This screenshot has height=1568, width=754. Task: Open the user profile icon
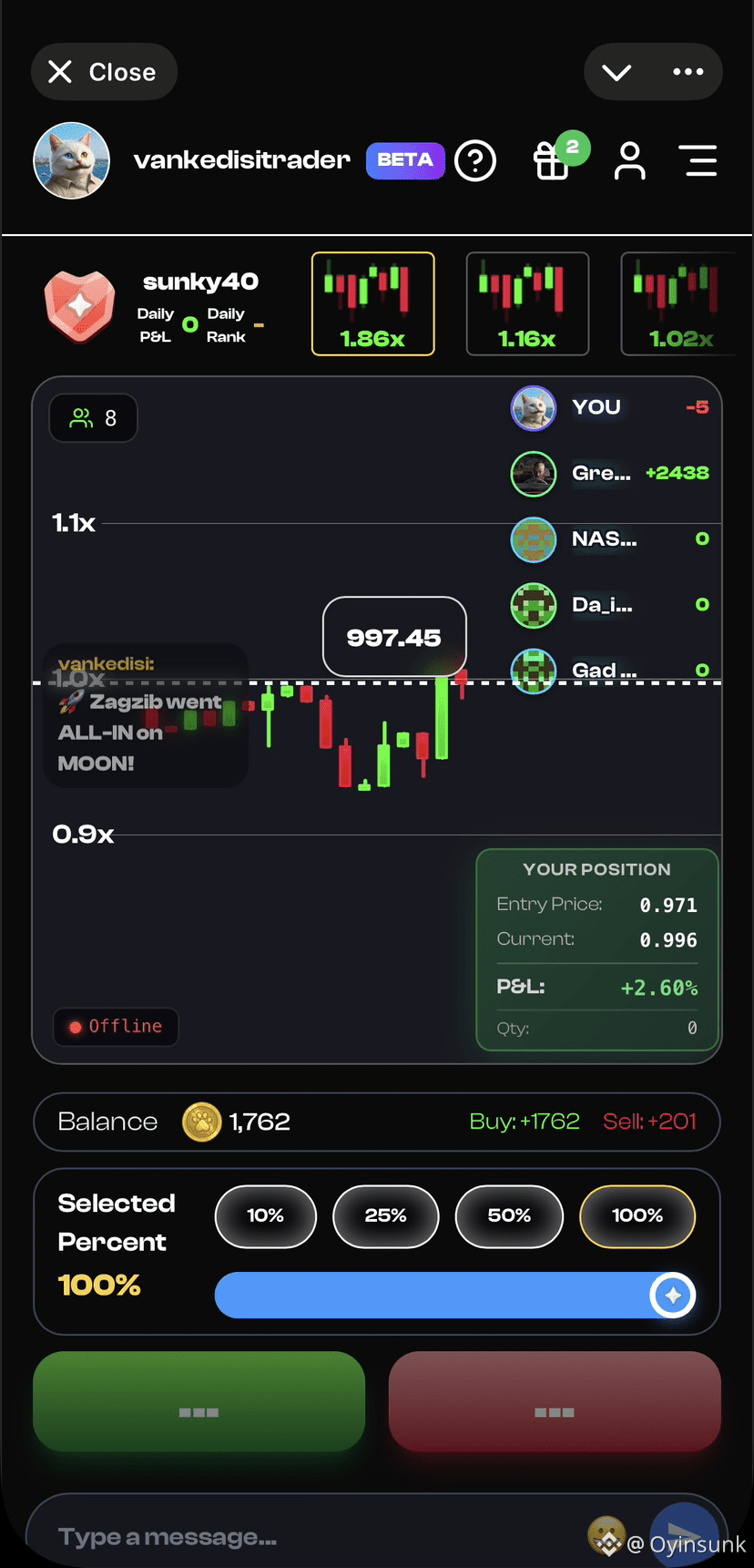pyautogui.click(x=629, y=161)
